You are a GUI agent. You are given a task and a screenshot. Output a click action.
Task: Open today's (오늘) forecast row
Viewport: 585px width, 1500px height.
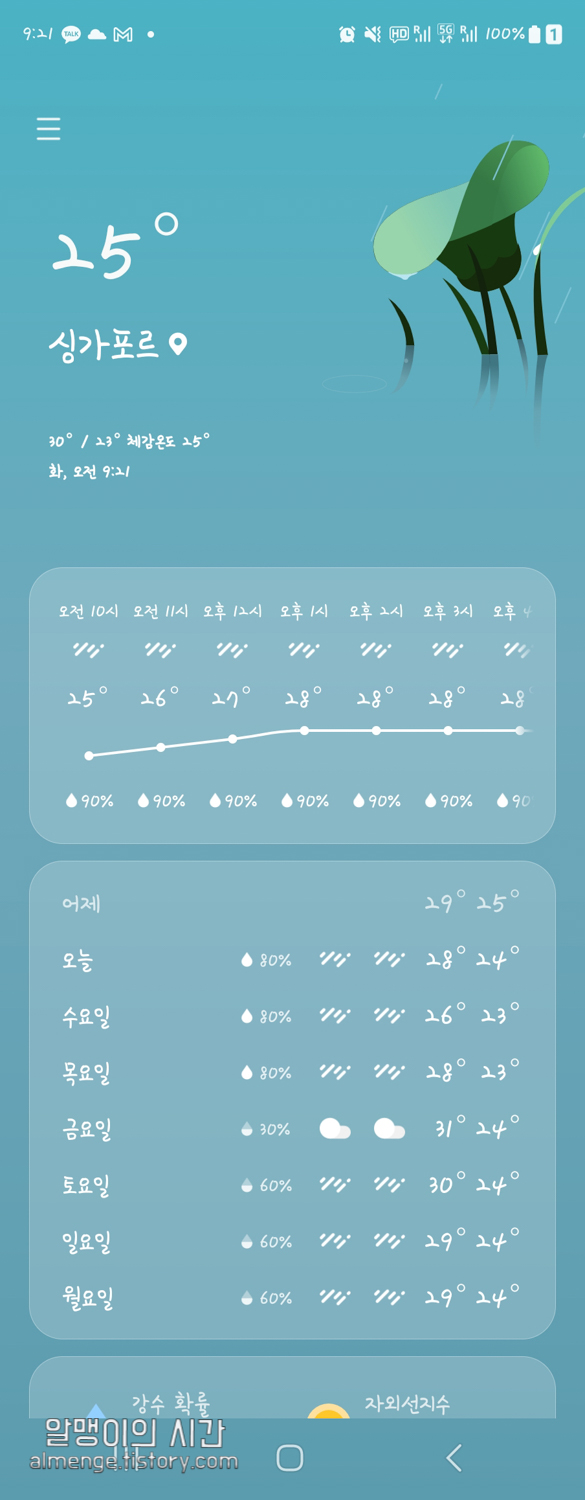(x=292, y=960)
